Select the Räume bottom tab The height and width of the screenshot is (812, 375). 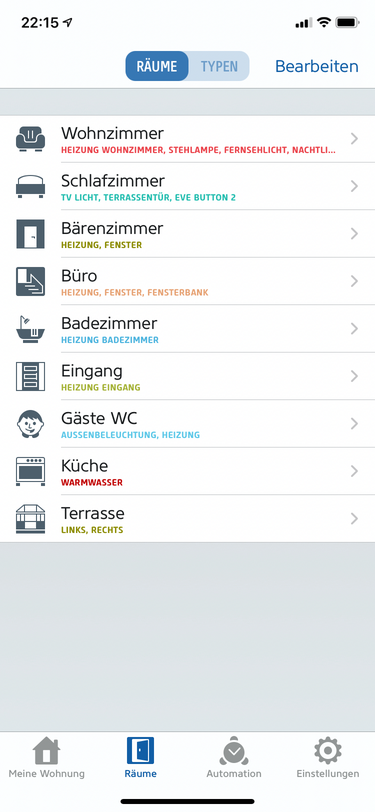coord(140,758)
